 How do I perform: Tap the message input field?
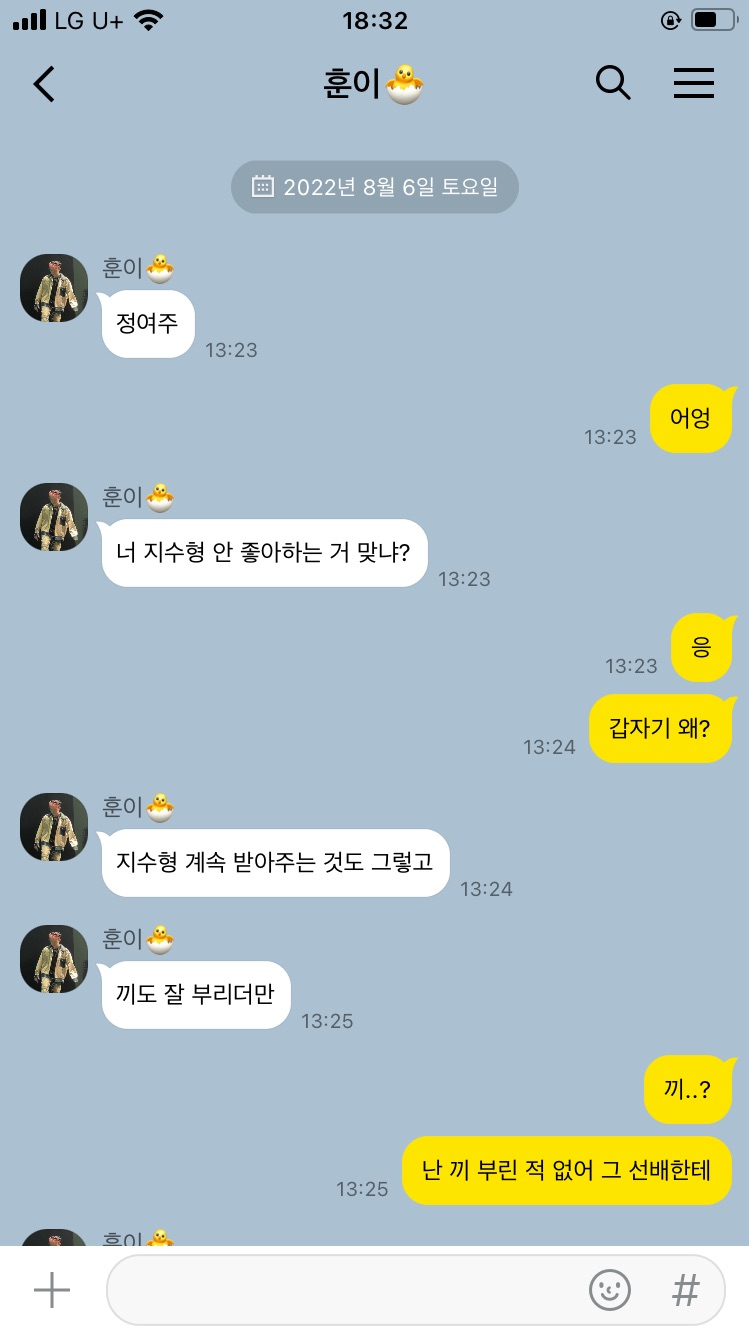click(x=350, y=1291)
